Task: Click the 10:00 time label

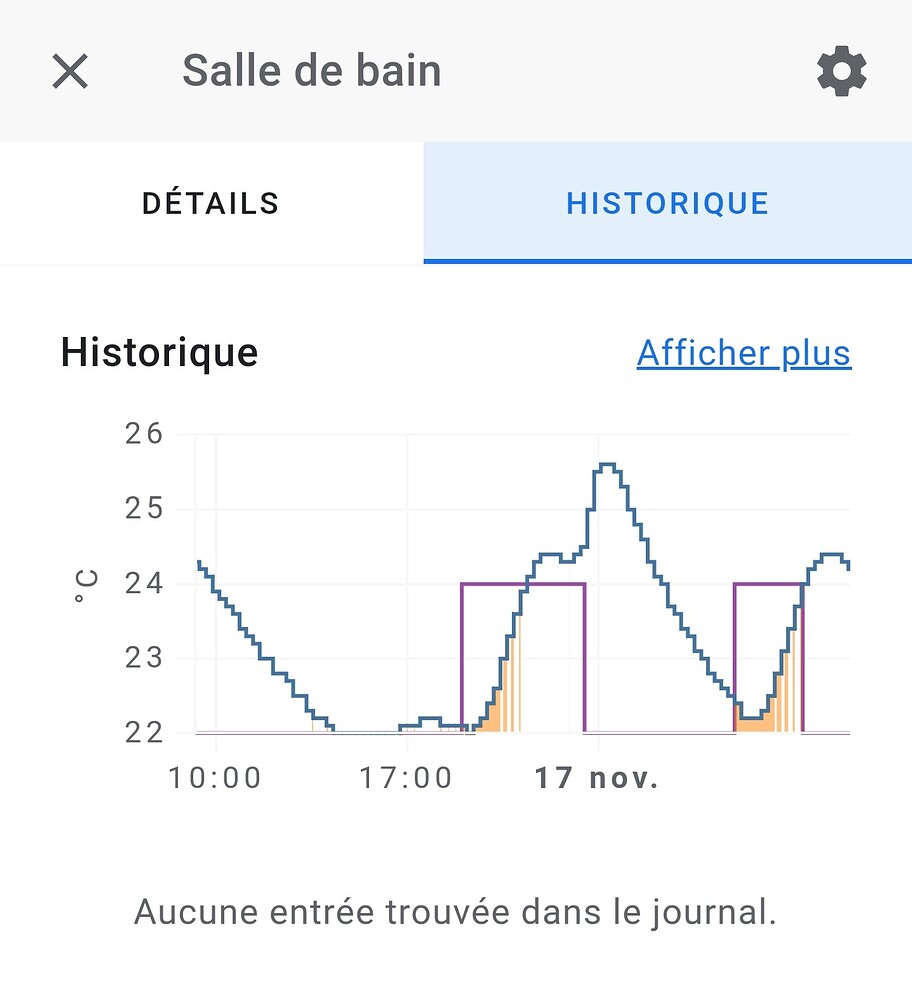Action: click(x=216, y=777)
